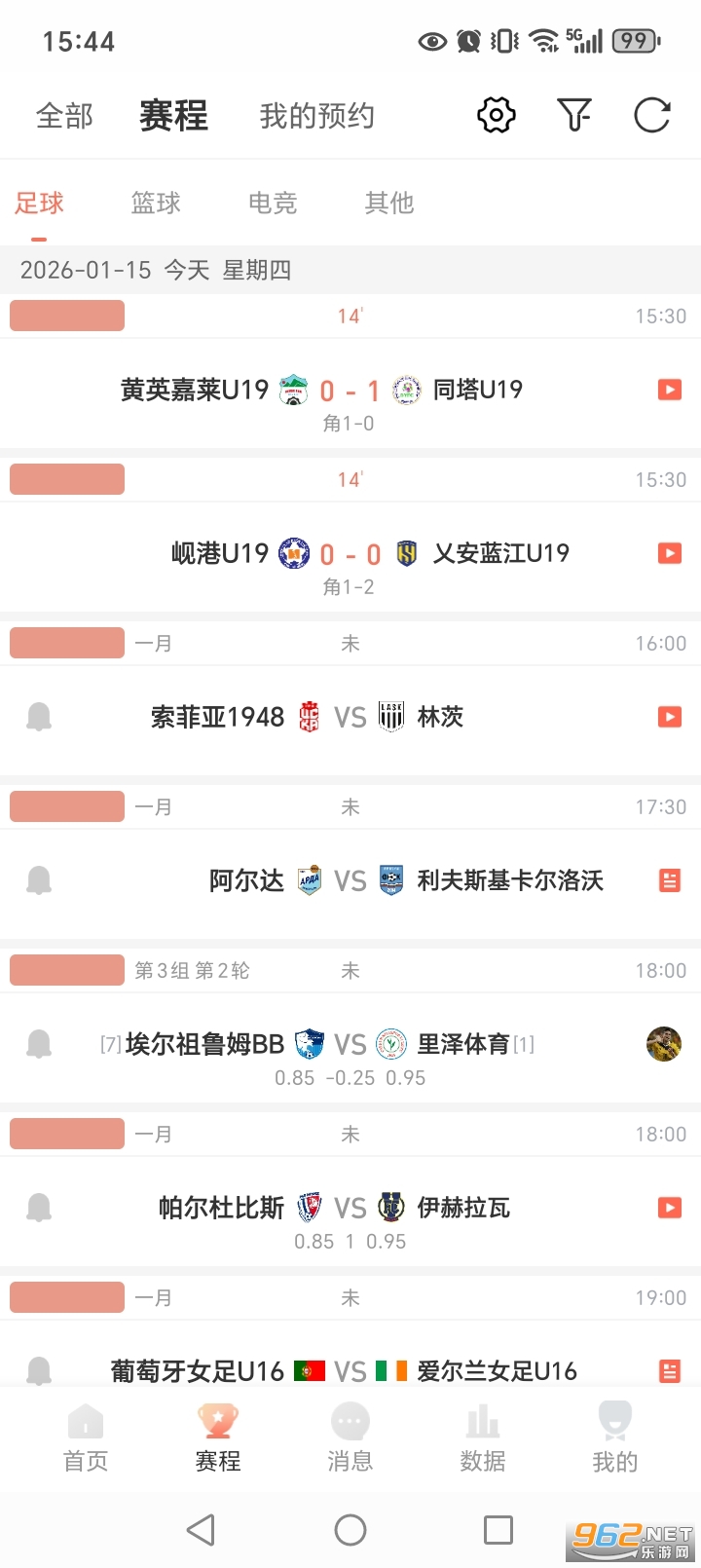
Task: Toggle alert bell for 葡萄牙女足U16 match
Action: [x=39, y=1370]
